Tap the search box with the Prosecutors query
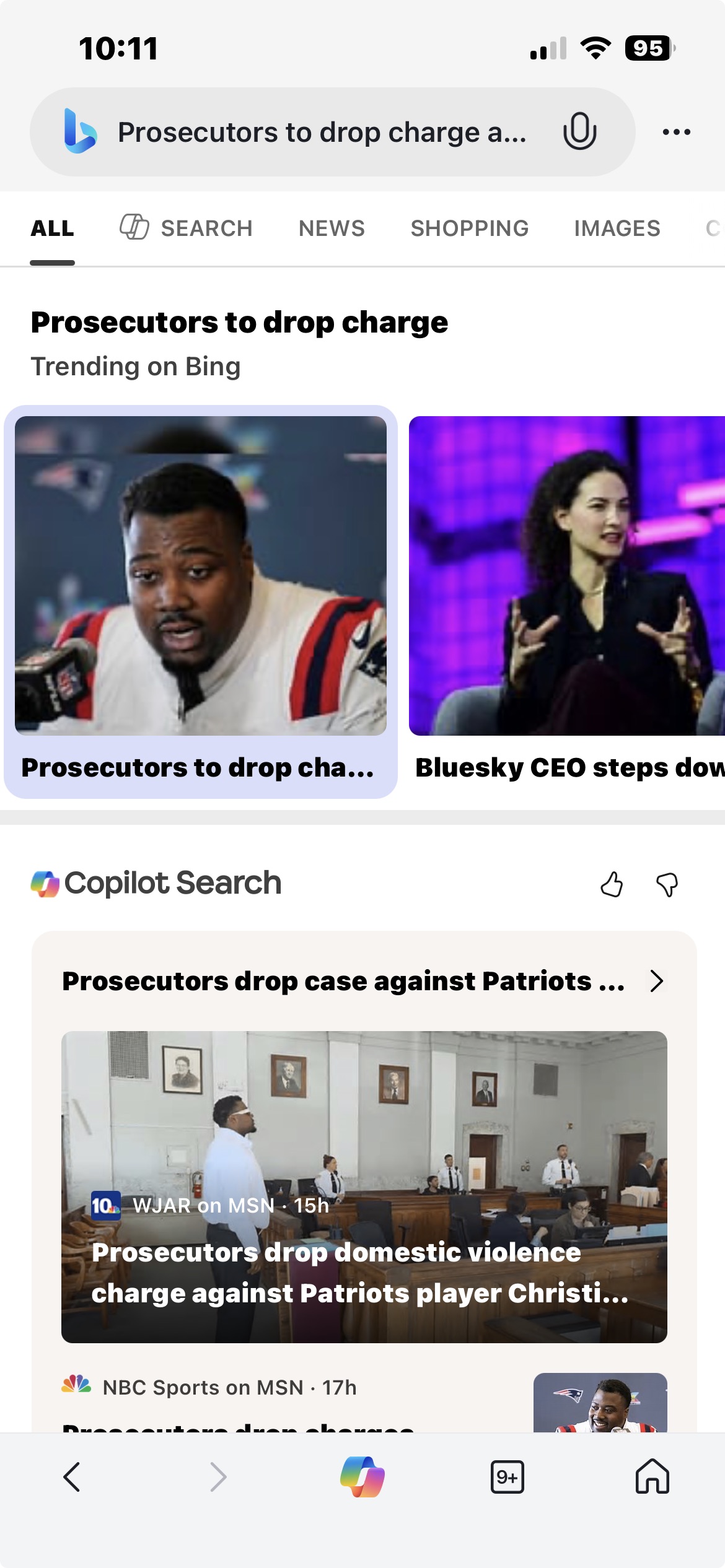 click(322, 132)
